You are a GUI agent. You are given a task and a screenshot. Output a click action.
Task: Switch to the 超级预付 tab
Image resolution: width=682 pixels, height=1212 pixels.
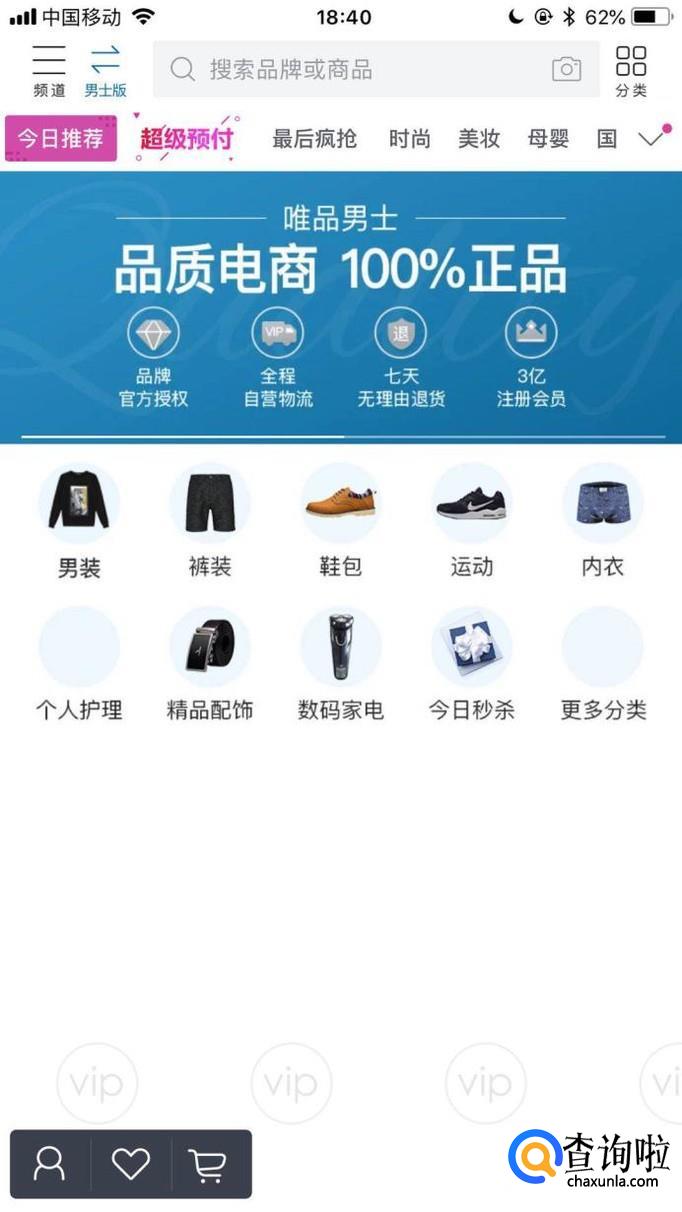click(x=187, y=138)
